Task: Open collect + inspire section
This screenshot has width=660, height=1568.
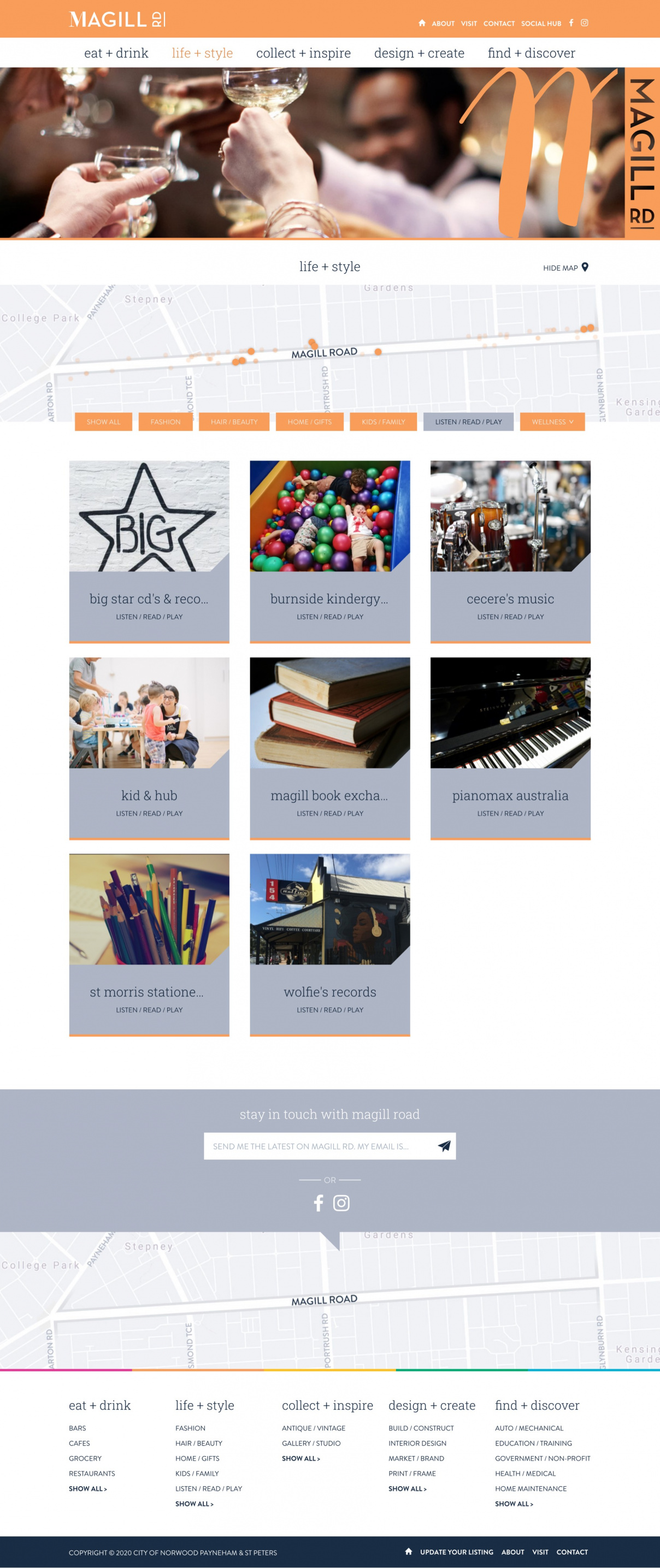Action: (x=303, y=54)
